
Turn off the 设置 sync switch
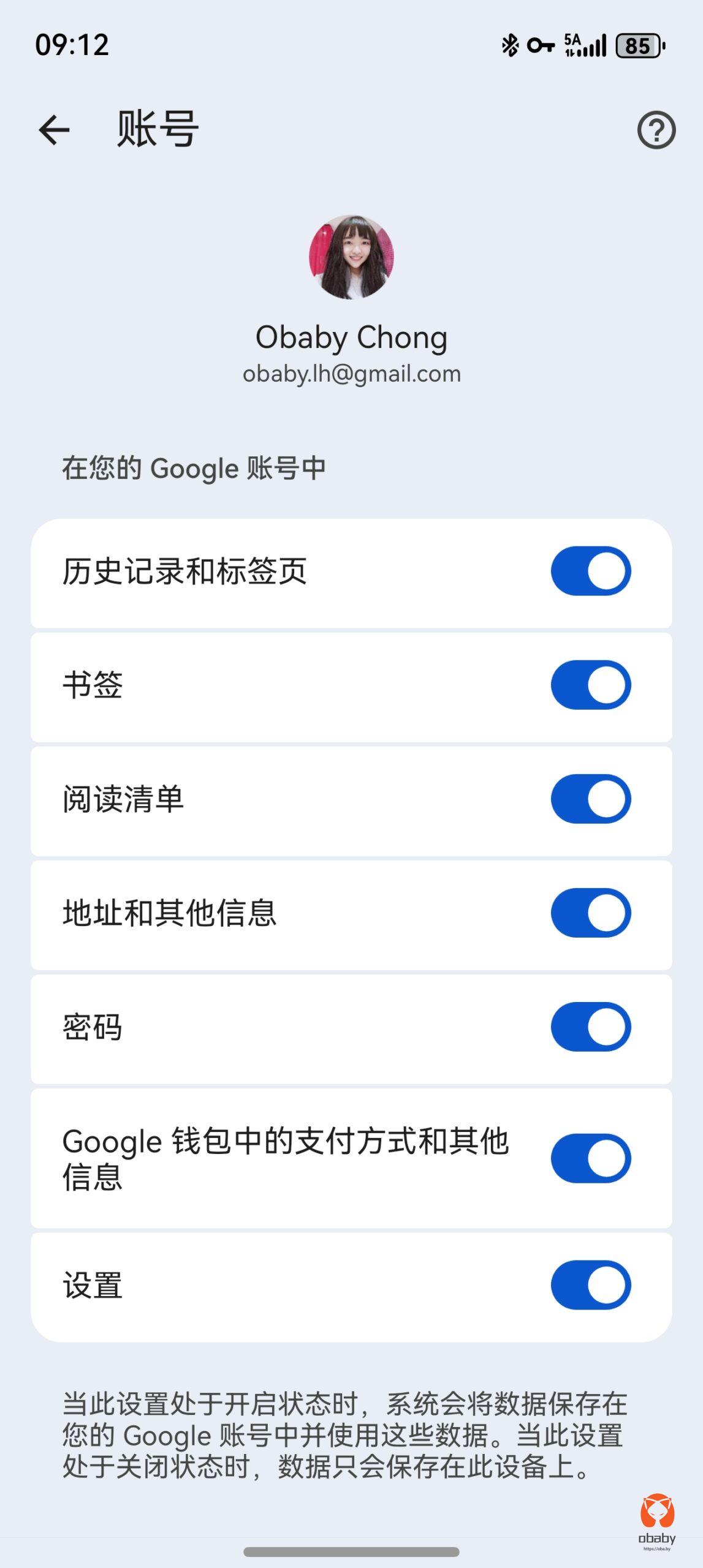[x=590, y=1284]
